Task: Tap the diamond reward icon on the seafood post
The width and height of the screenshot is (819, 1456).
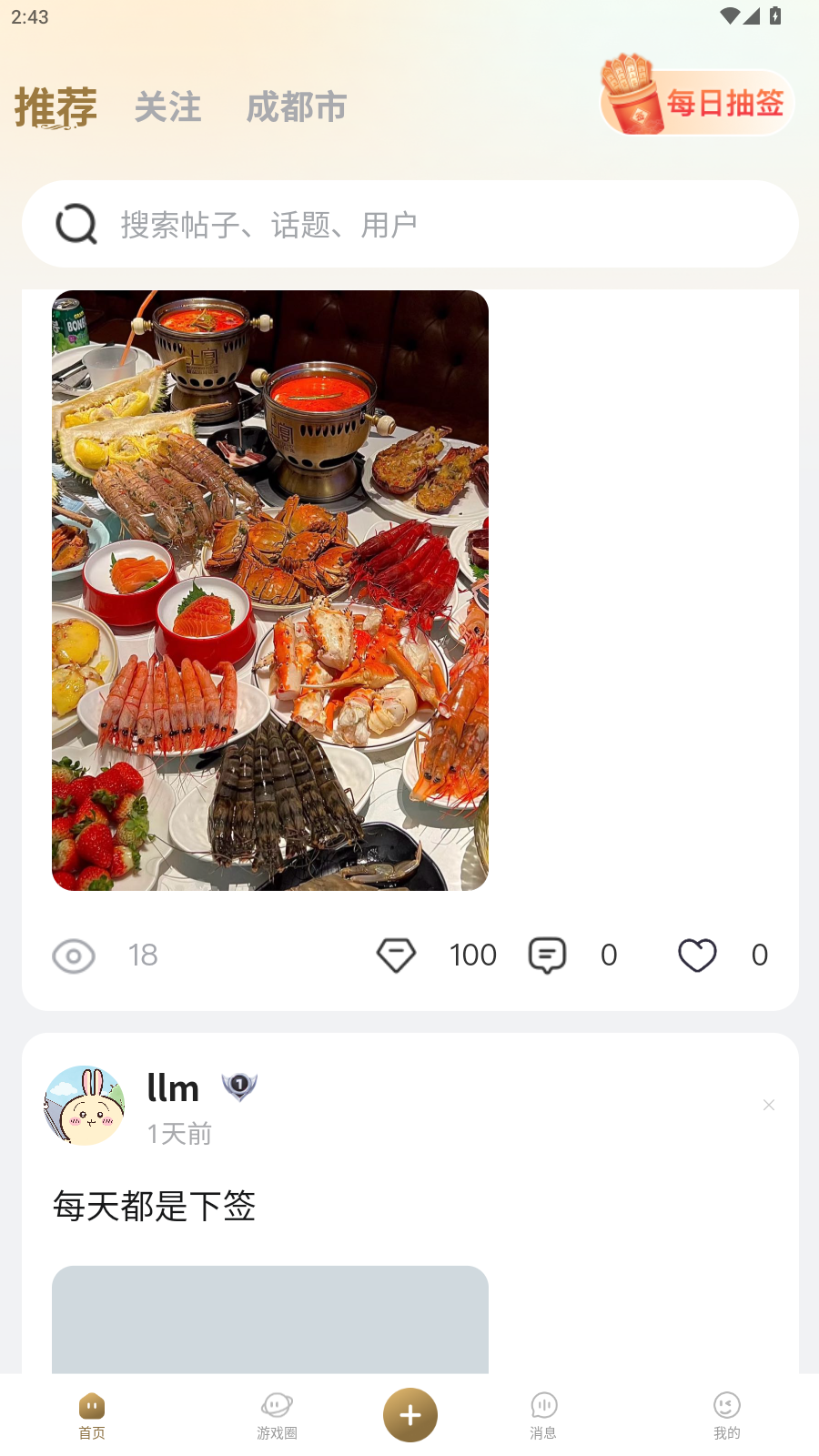Action: (x=396, y=955)
